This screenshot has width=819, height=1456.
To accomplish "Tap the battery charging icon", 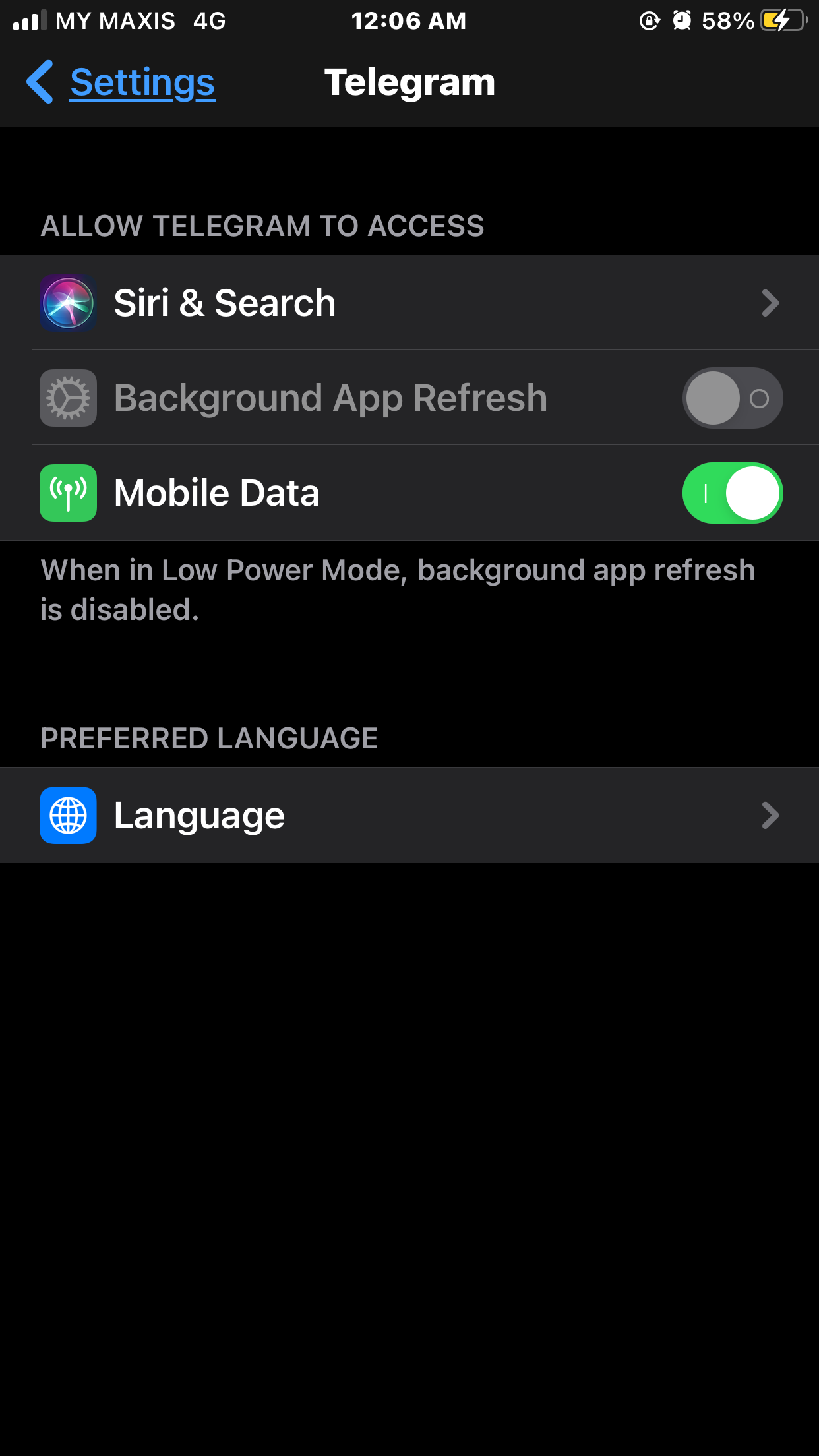I will point(784,20).
